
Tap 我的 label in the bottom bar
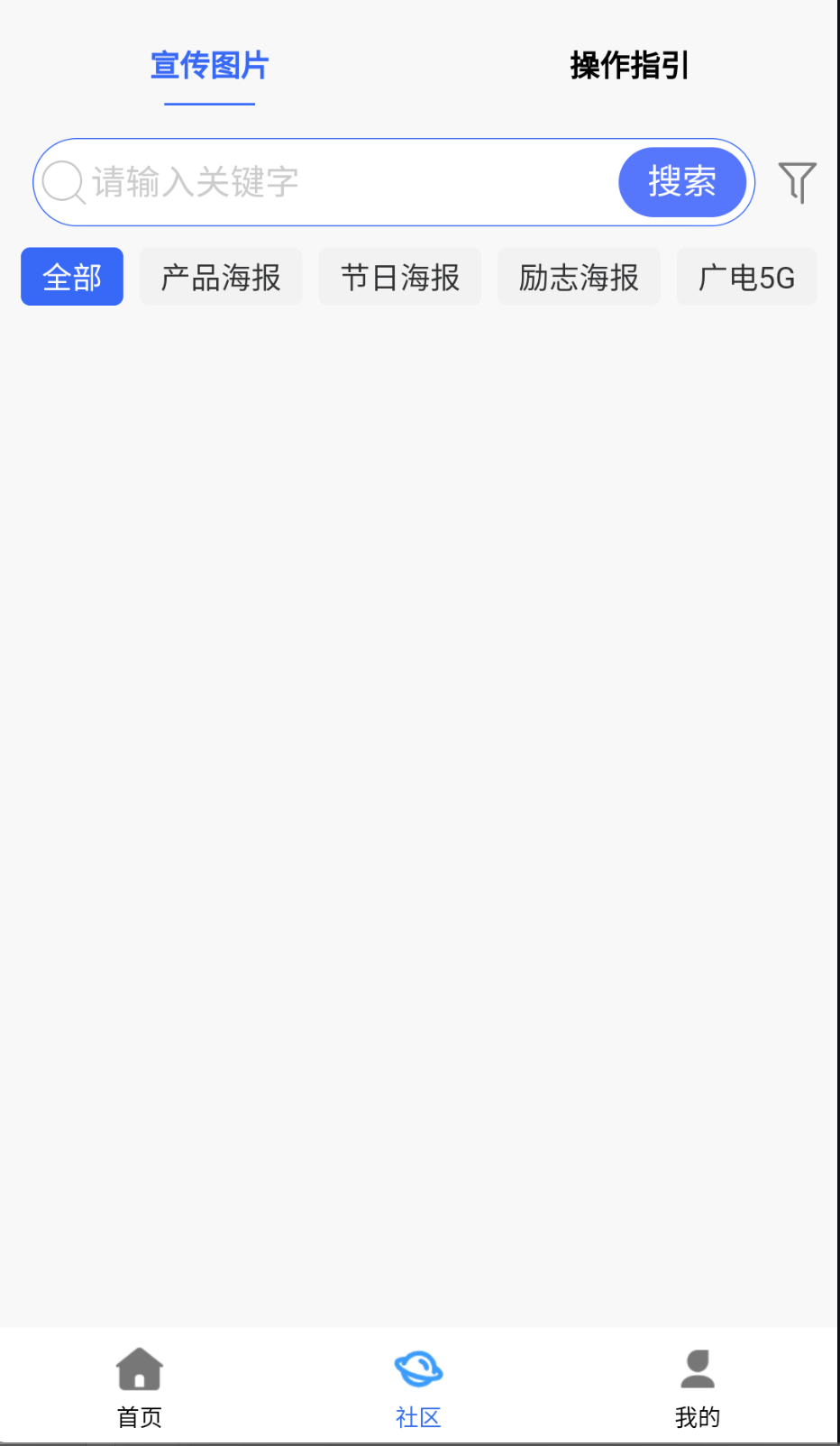(698, 1417)
